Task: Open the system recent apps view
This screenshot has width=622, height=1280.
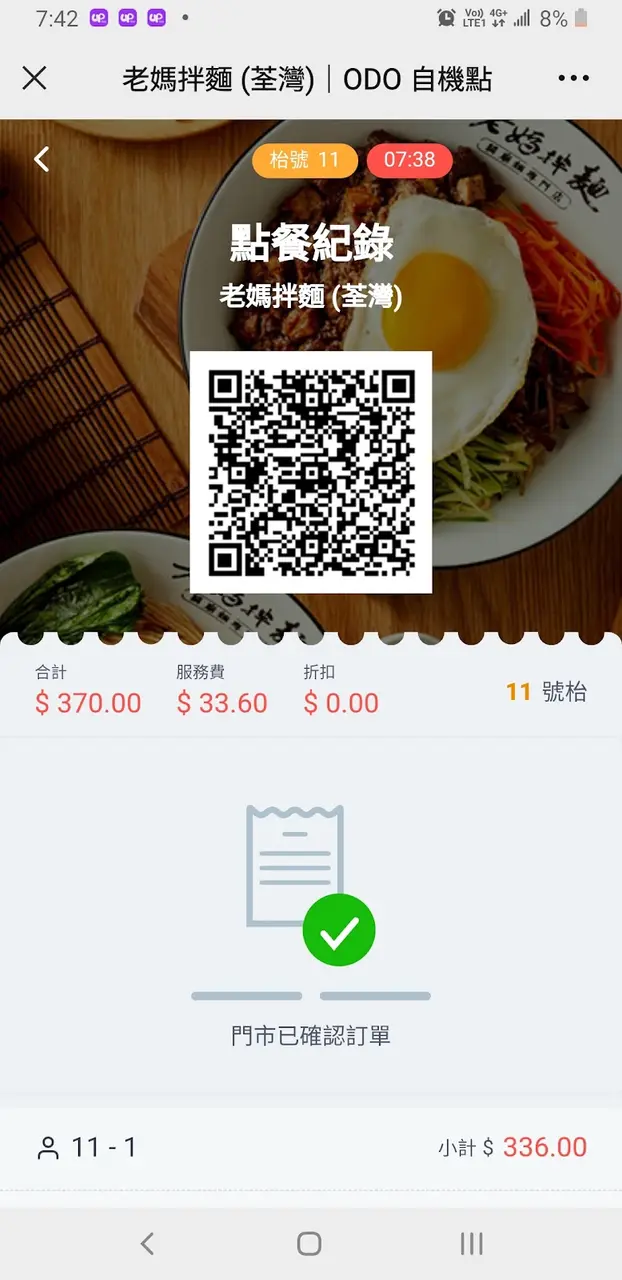Action: pos(471,1243)
